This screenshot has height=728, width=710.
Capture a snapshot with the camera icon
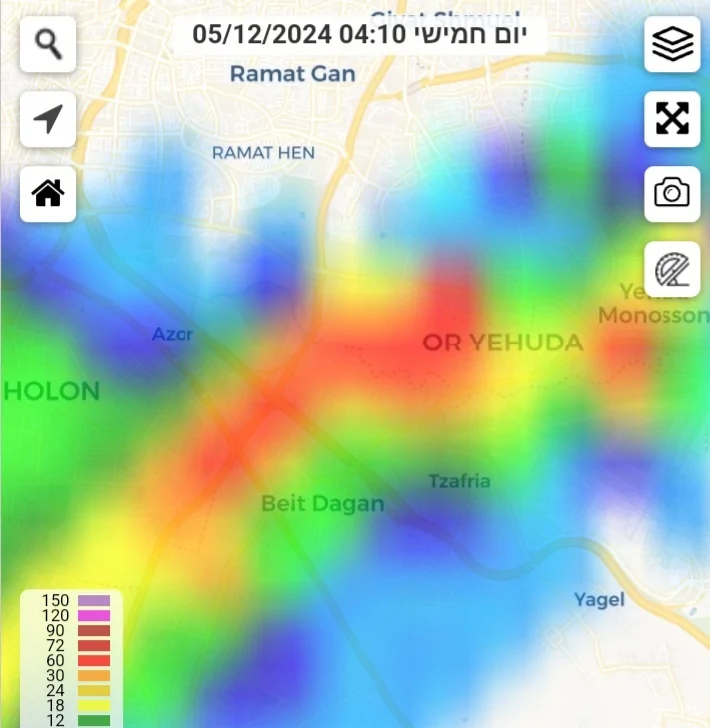tap(672, 193)
